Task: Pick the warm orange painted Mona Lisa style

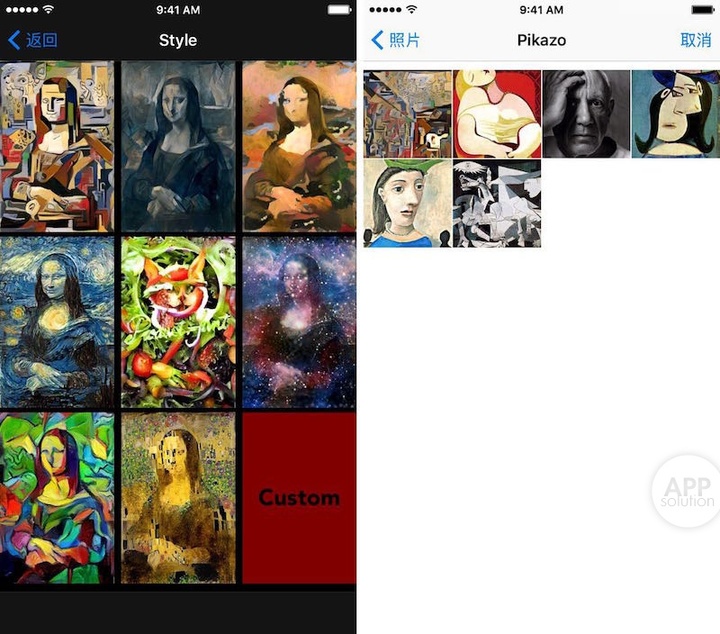Action: 298,146
